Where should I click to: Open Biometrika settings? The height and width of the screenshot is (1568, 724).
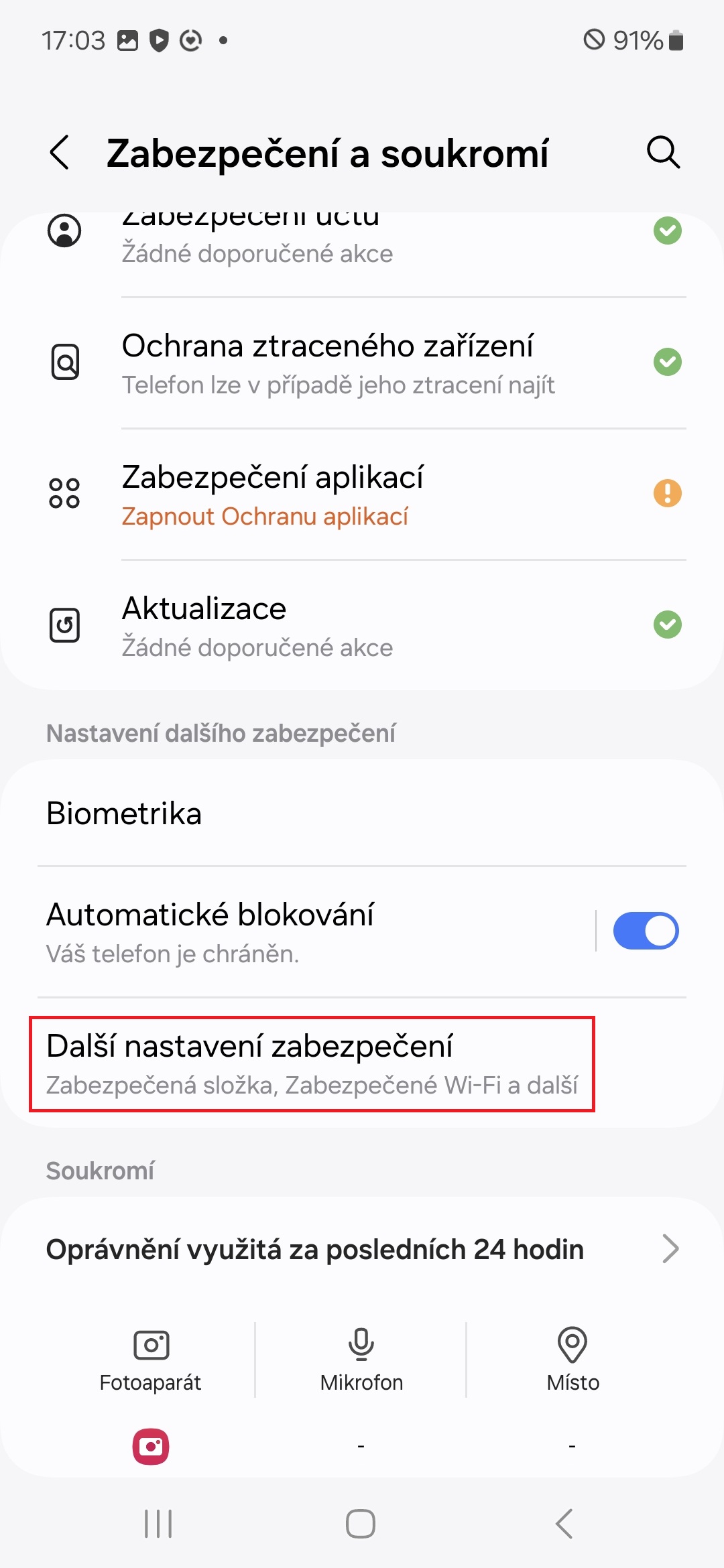362,813
